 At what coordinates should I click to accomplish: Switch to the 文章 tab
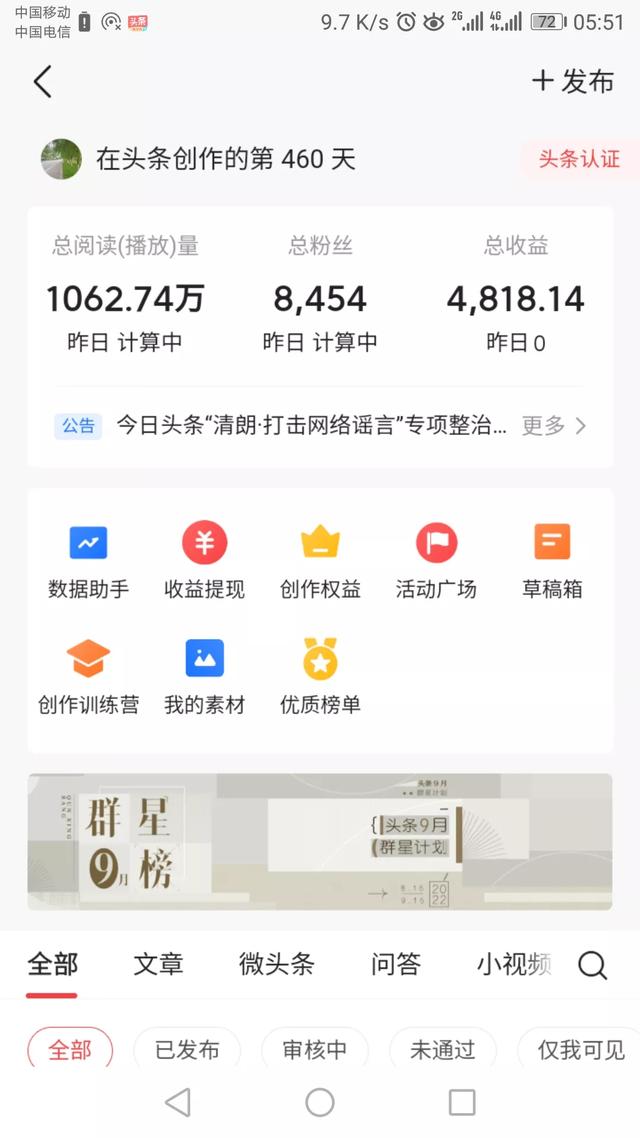[x=158, y=964]
